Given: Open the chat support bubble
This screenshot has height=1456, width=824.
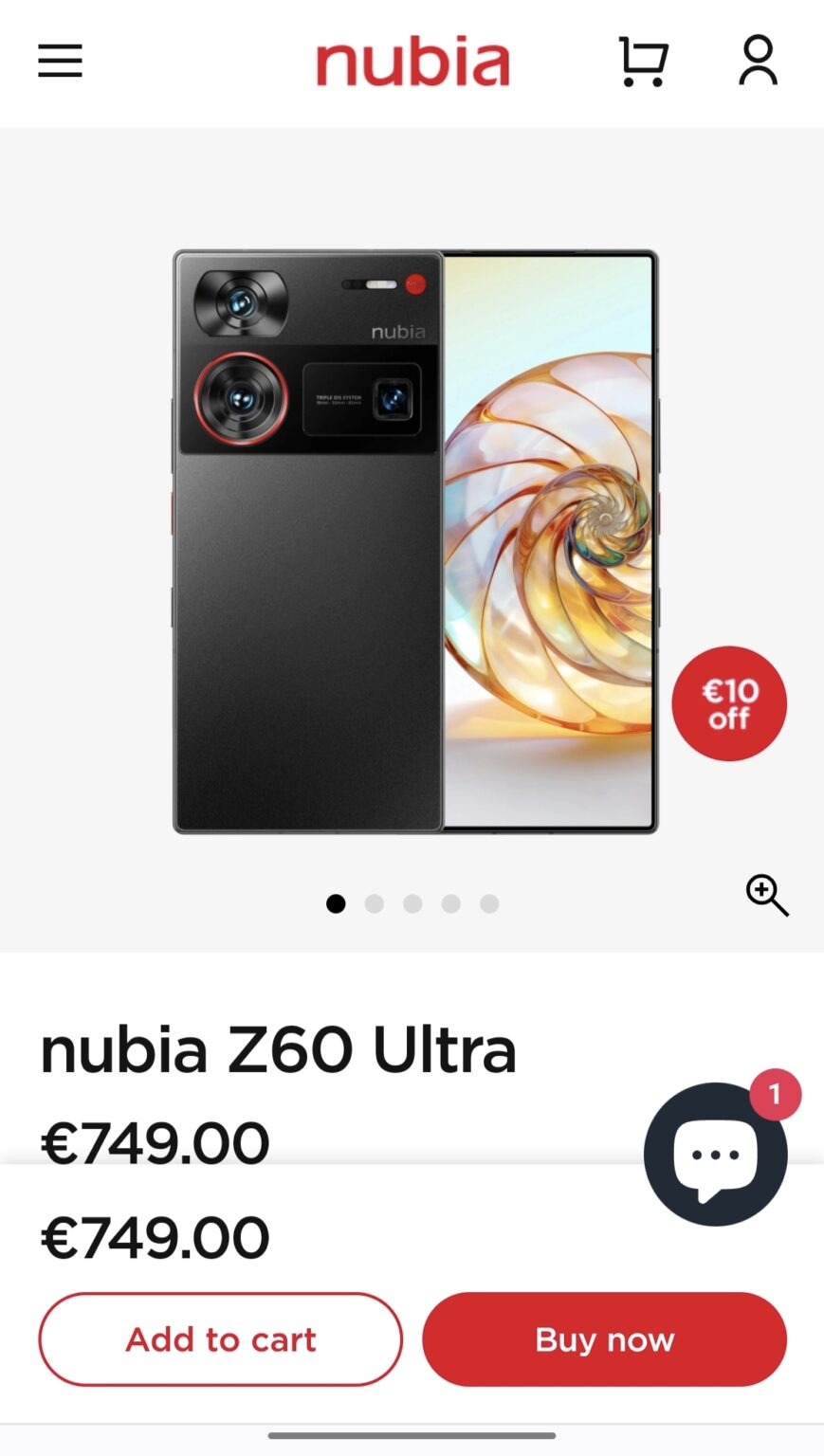Looking at the screenshot, I should (715, 1155).
